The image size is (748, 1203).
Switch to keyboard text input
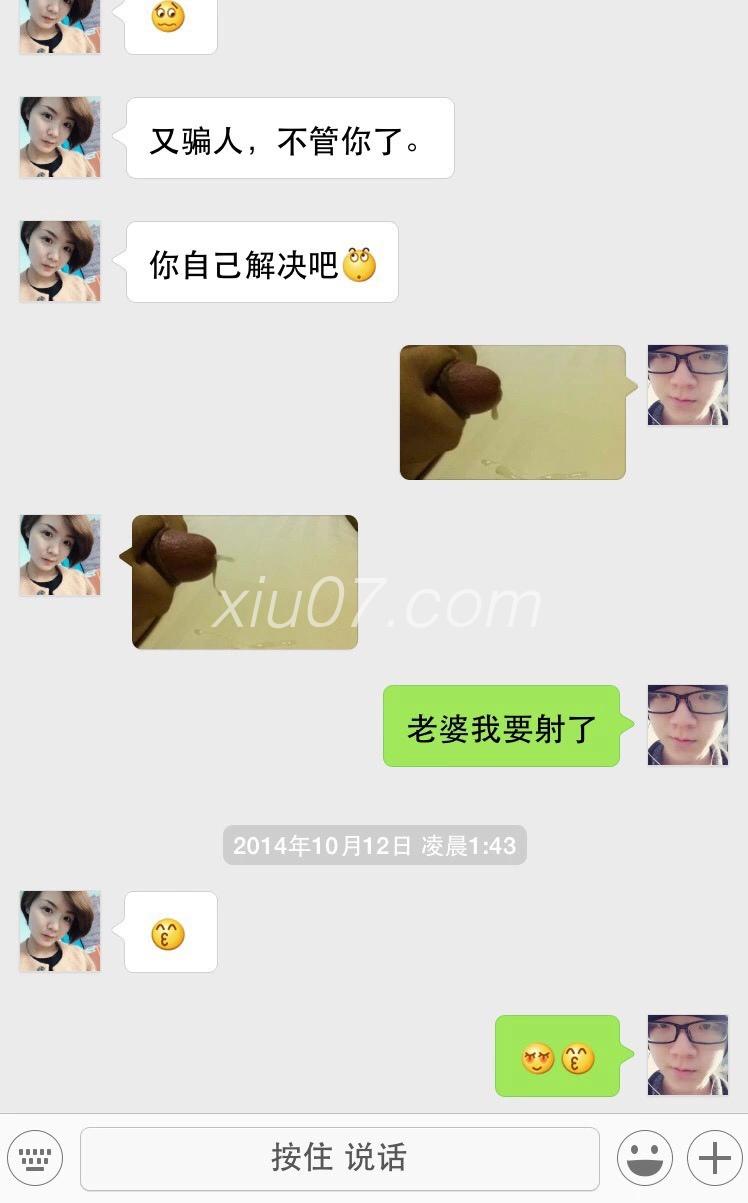click(x=35, y=1158)
